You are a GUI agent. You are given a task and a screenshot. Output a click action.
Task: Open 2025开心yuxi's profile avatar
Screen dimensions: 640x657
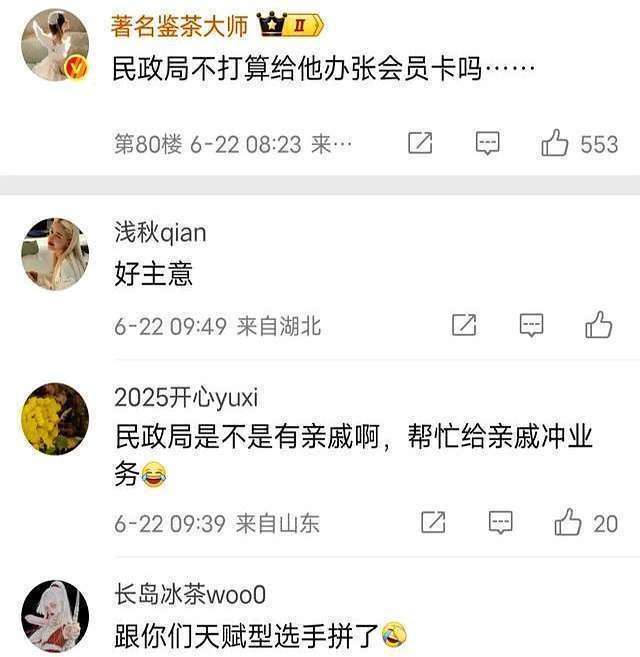tap(55, 418)
